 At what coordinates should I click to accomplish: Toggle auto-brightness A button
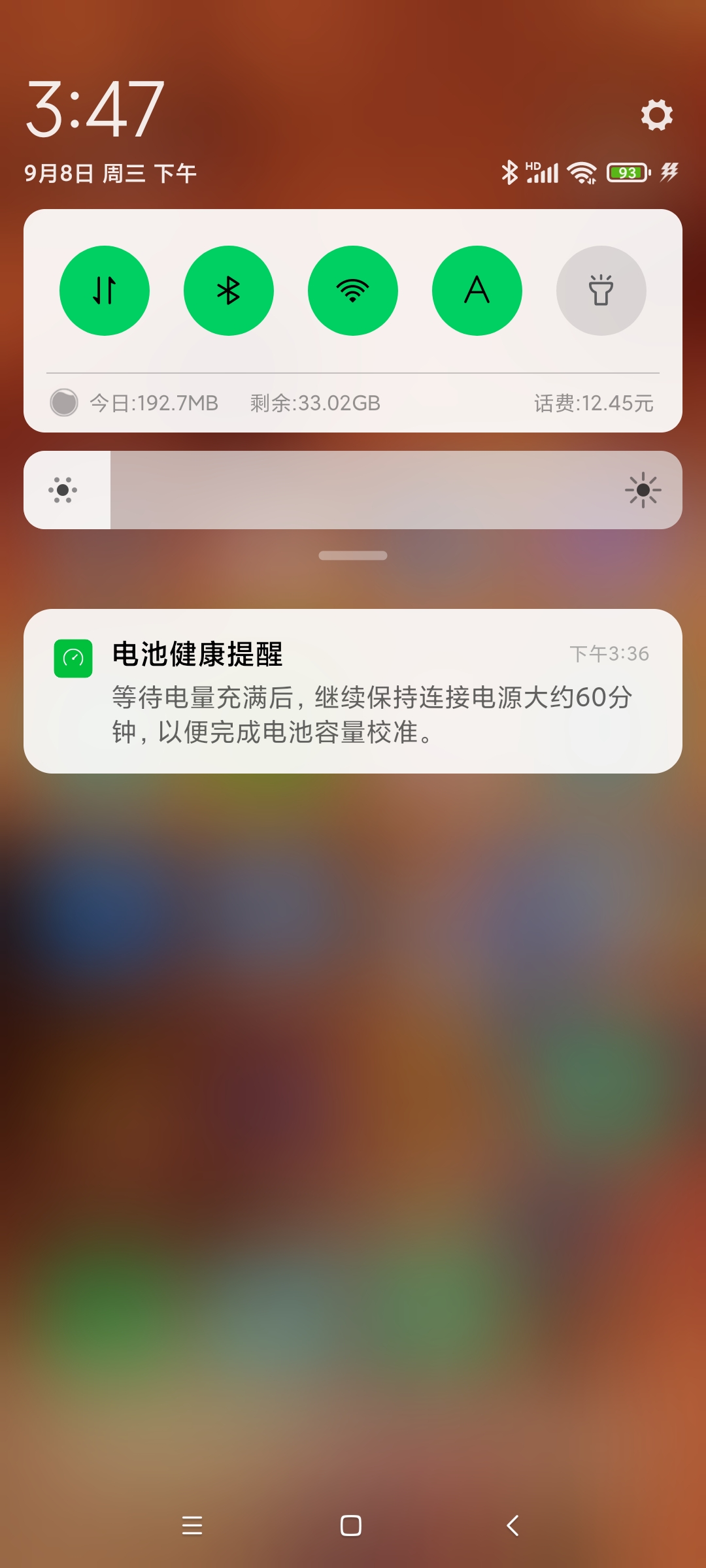(477, 291)
